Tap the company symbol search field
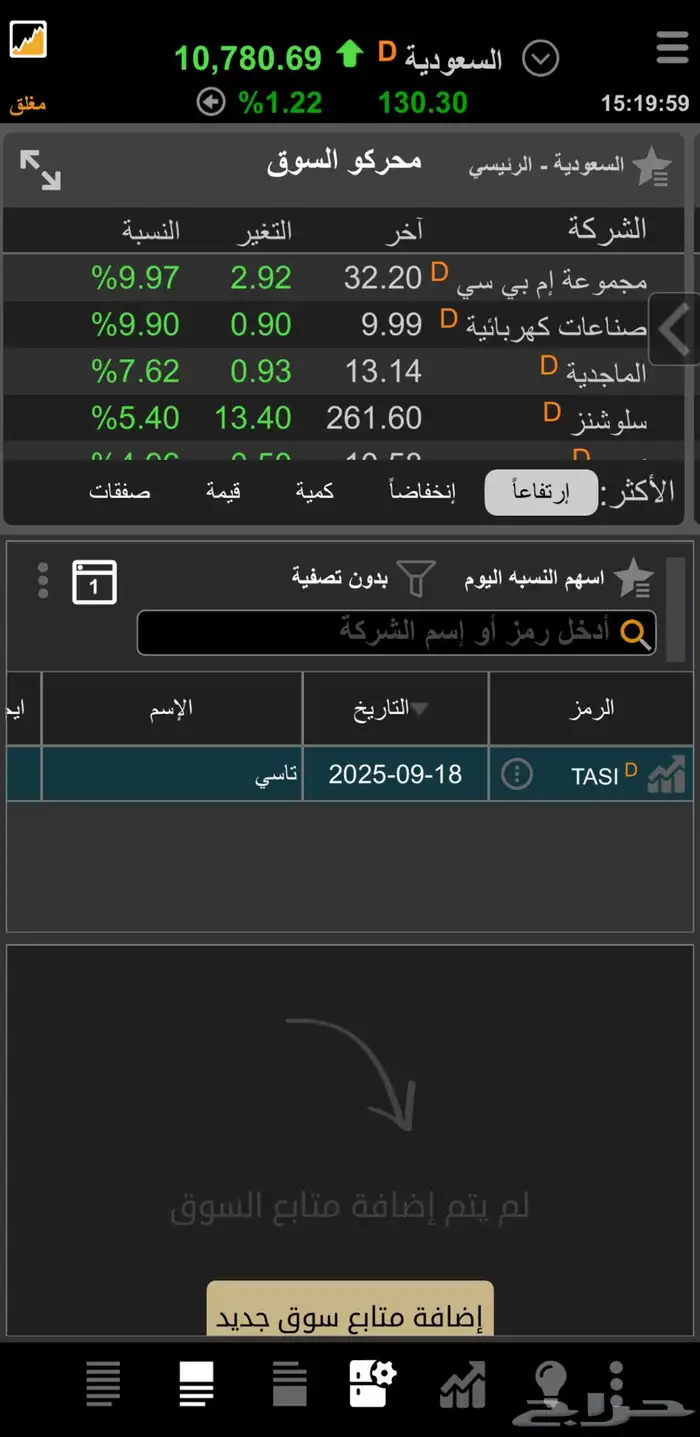The width and height of the screenshot is (700, 1437). tap(396, 633)
